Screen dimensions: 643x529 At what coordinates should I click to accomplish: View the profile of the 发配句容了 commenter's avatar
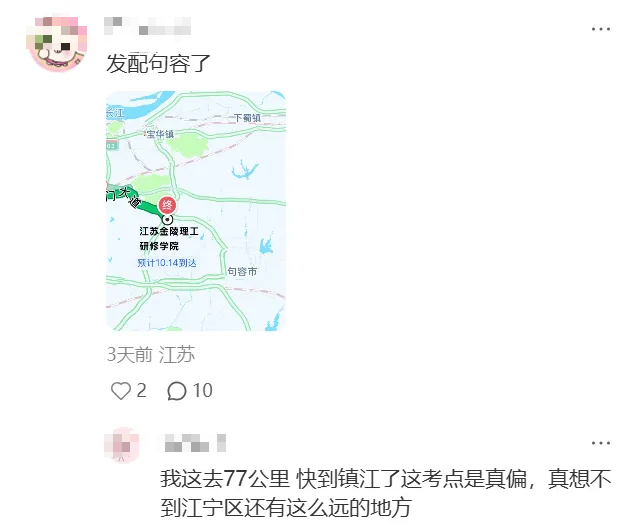click(x=56, y=42)
